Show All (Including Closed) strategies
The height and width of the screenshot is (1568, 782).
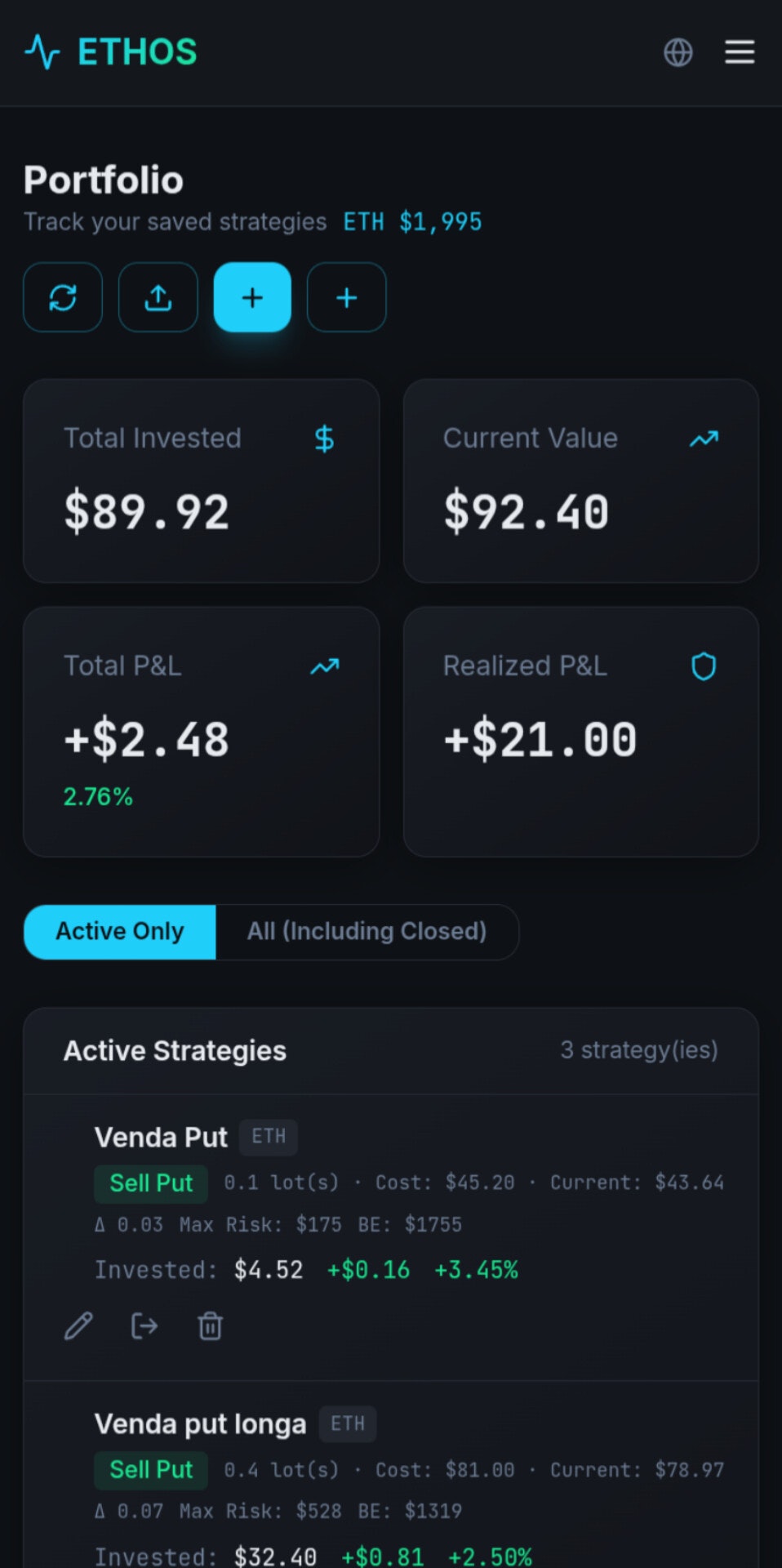tap(367, 932)
